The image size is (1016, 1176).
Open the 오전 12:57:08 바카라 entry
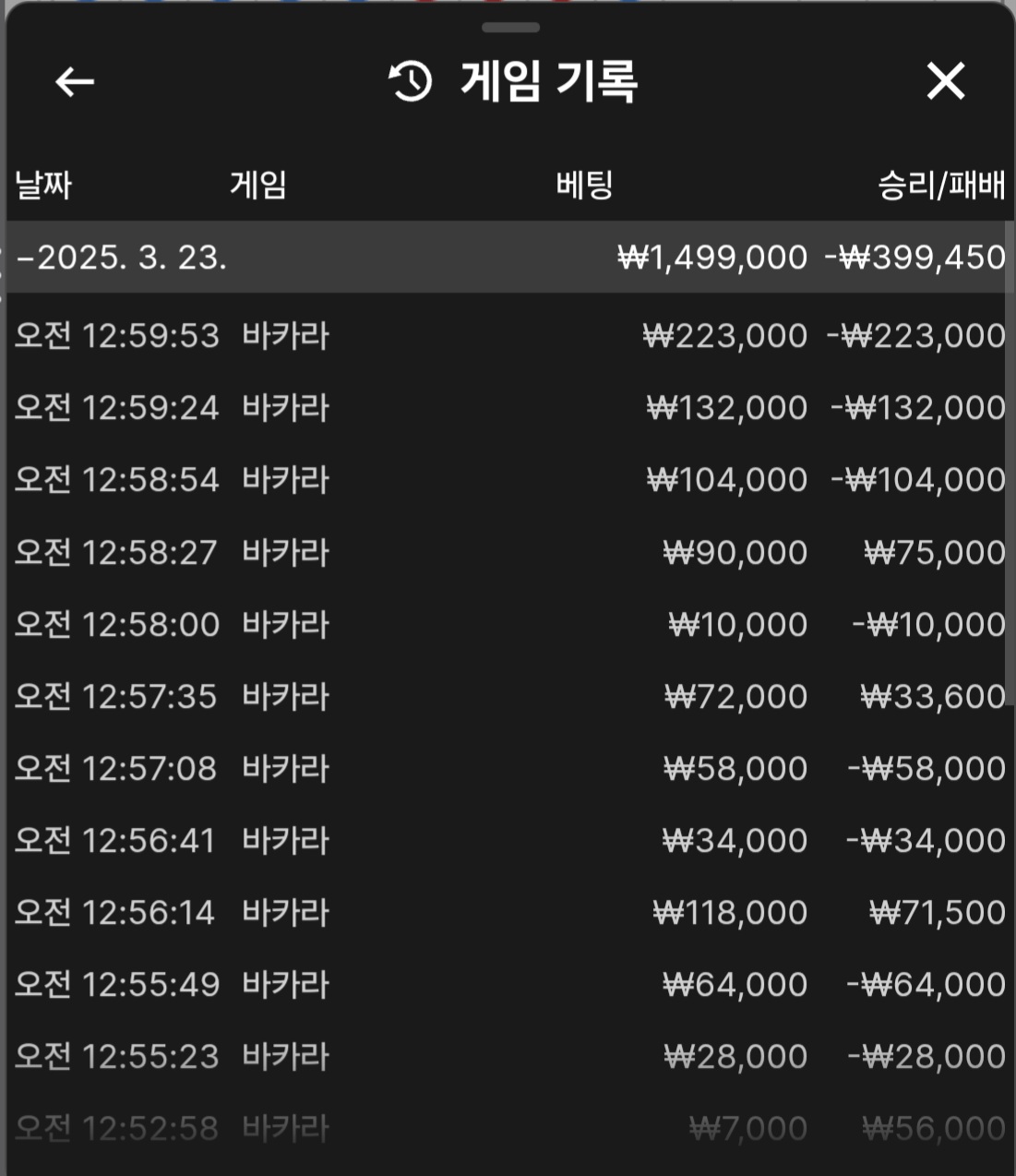tap(508, 768)
